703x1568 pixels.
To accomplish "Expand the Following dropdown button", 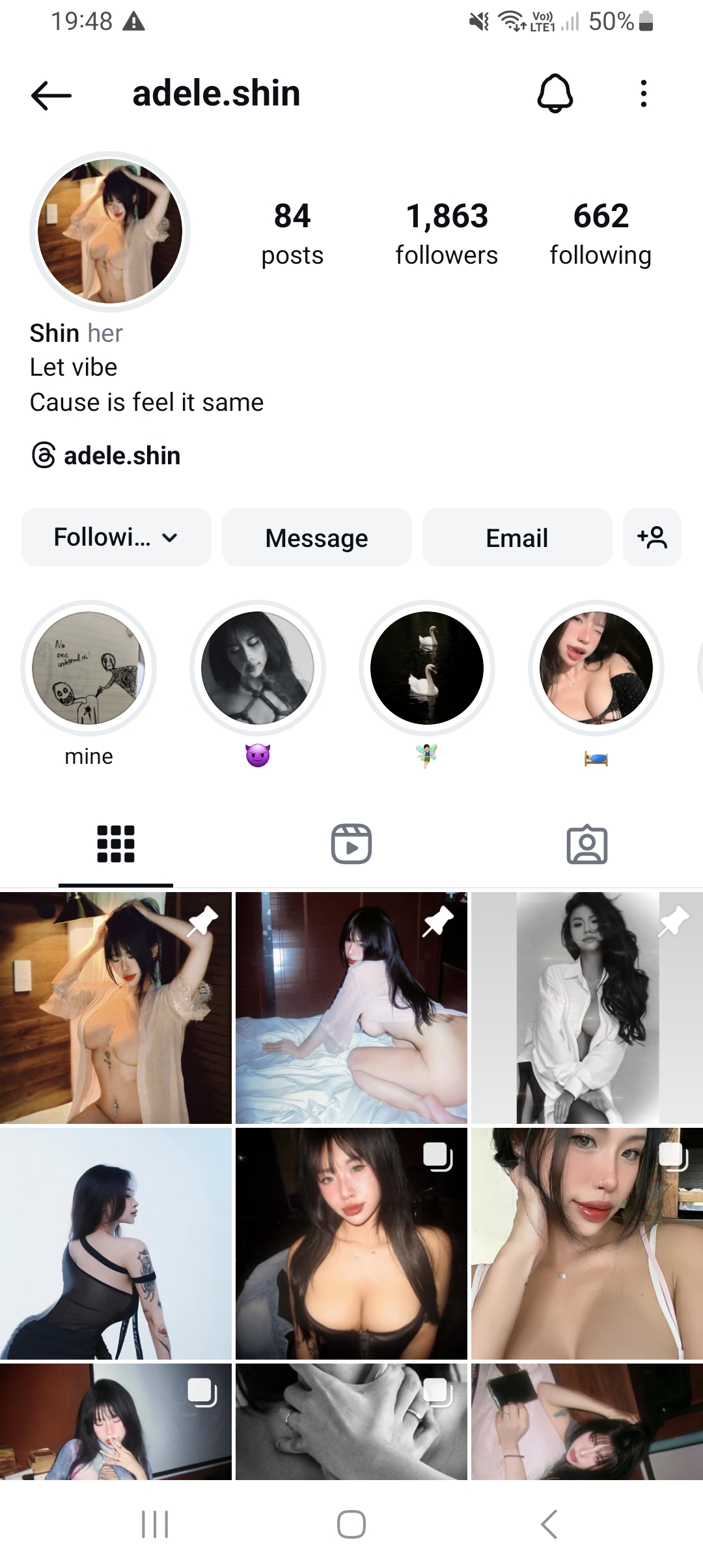I will 117,538.
